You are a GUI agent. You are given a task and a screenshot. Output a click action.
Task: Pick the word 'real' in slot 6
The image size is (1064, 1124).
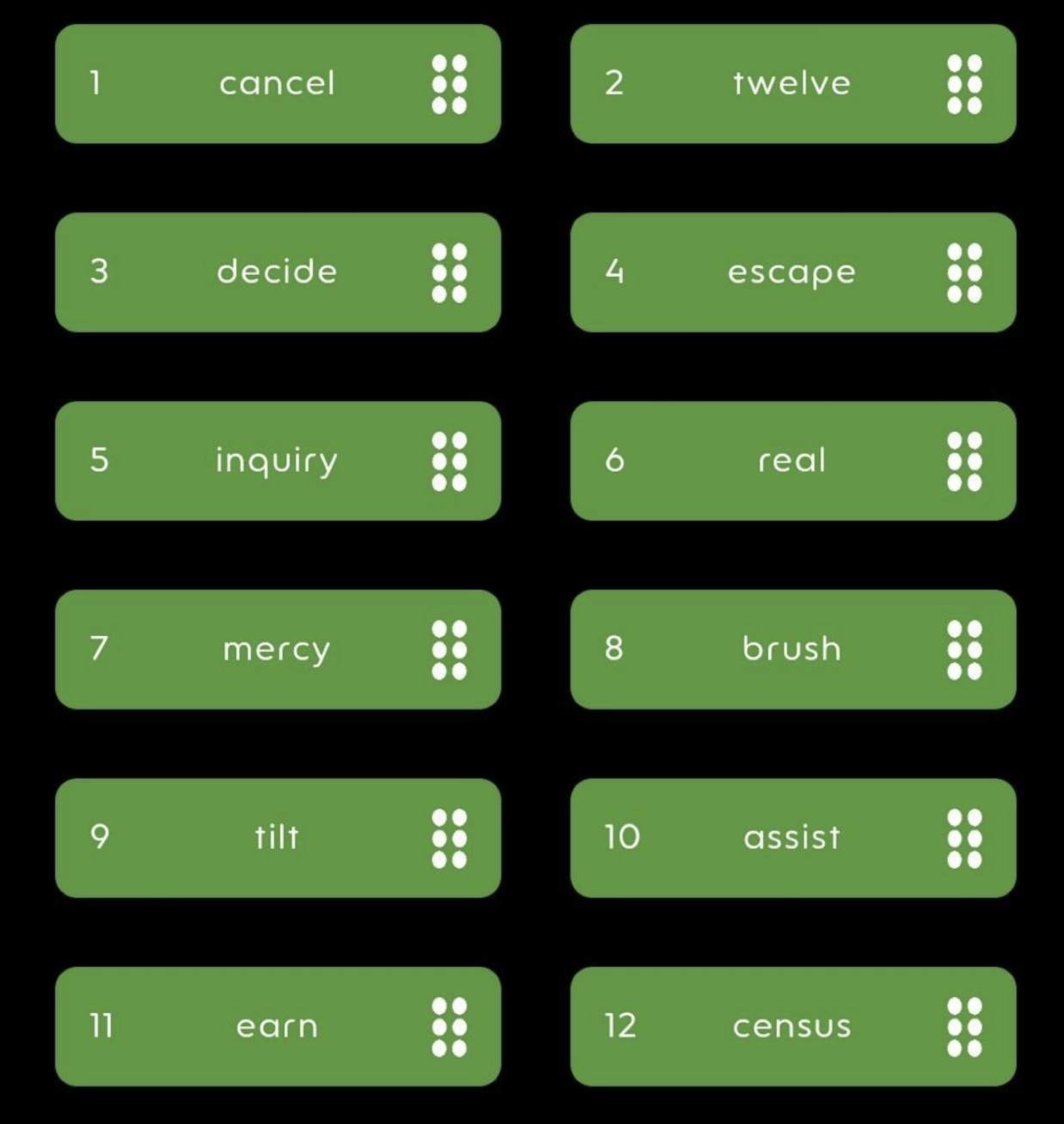[792, 461]
